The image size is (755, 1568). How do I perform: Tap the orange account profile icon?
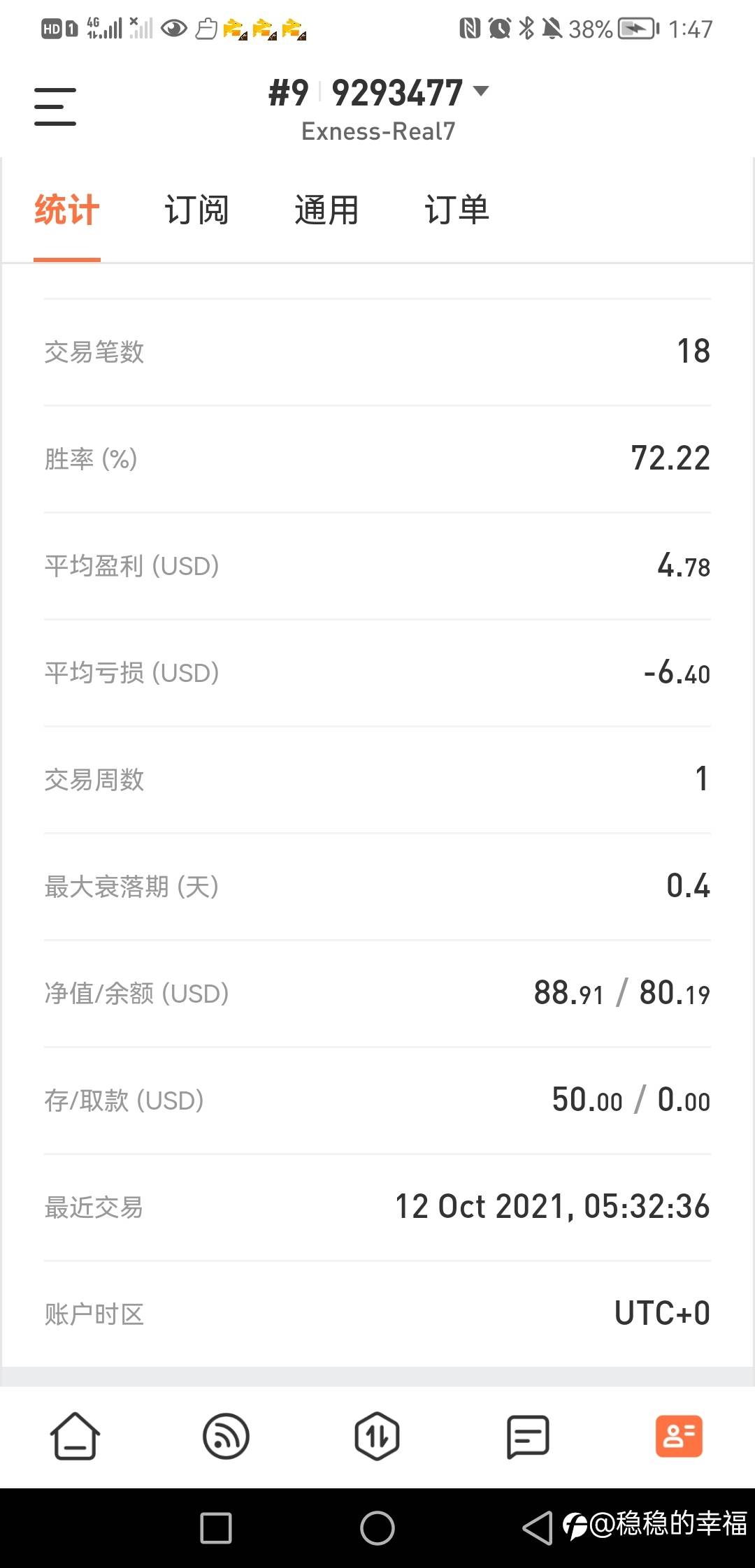click(679, 1437)
